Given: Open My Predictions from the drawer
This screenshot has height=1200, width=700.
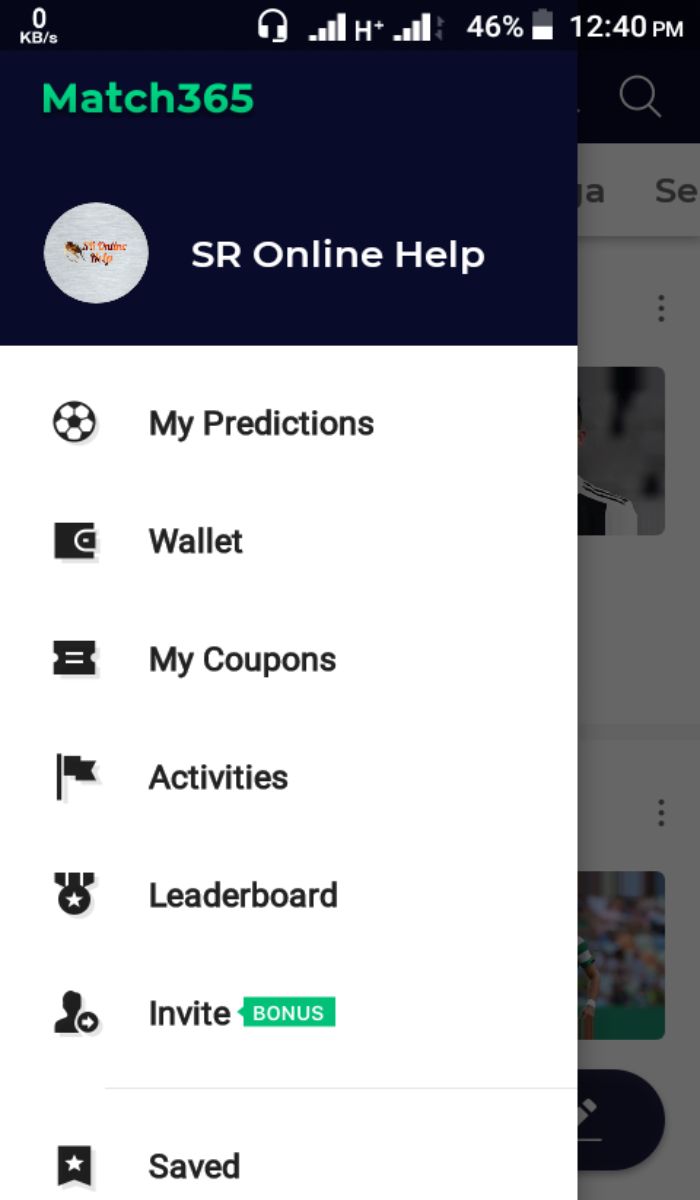Looking at the screenshot, I should point(260,423).
